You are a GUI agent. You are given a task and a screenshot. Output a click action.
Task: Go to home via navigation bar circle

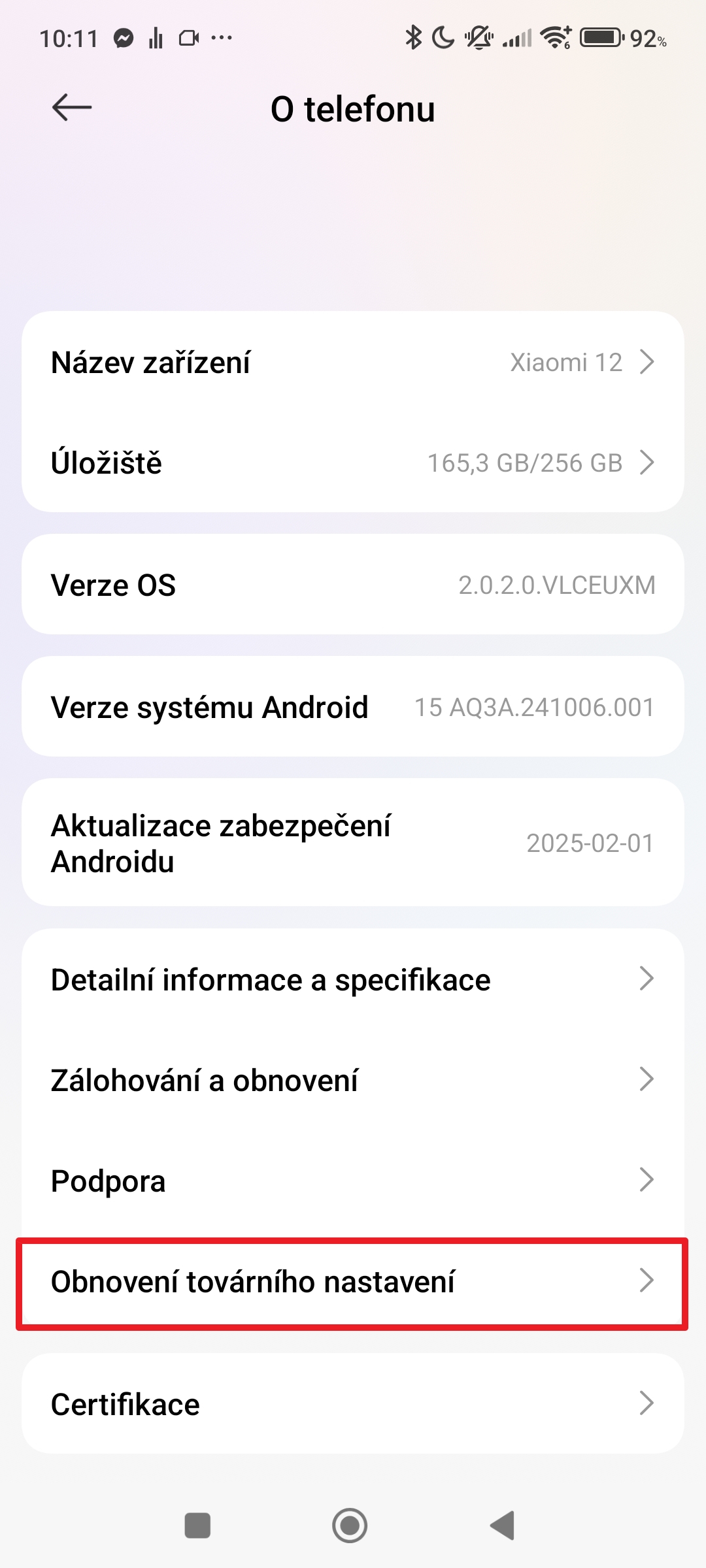[350, 1526]
